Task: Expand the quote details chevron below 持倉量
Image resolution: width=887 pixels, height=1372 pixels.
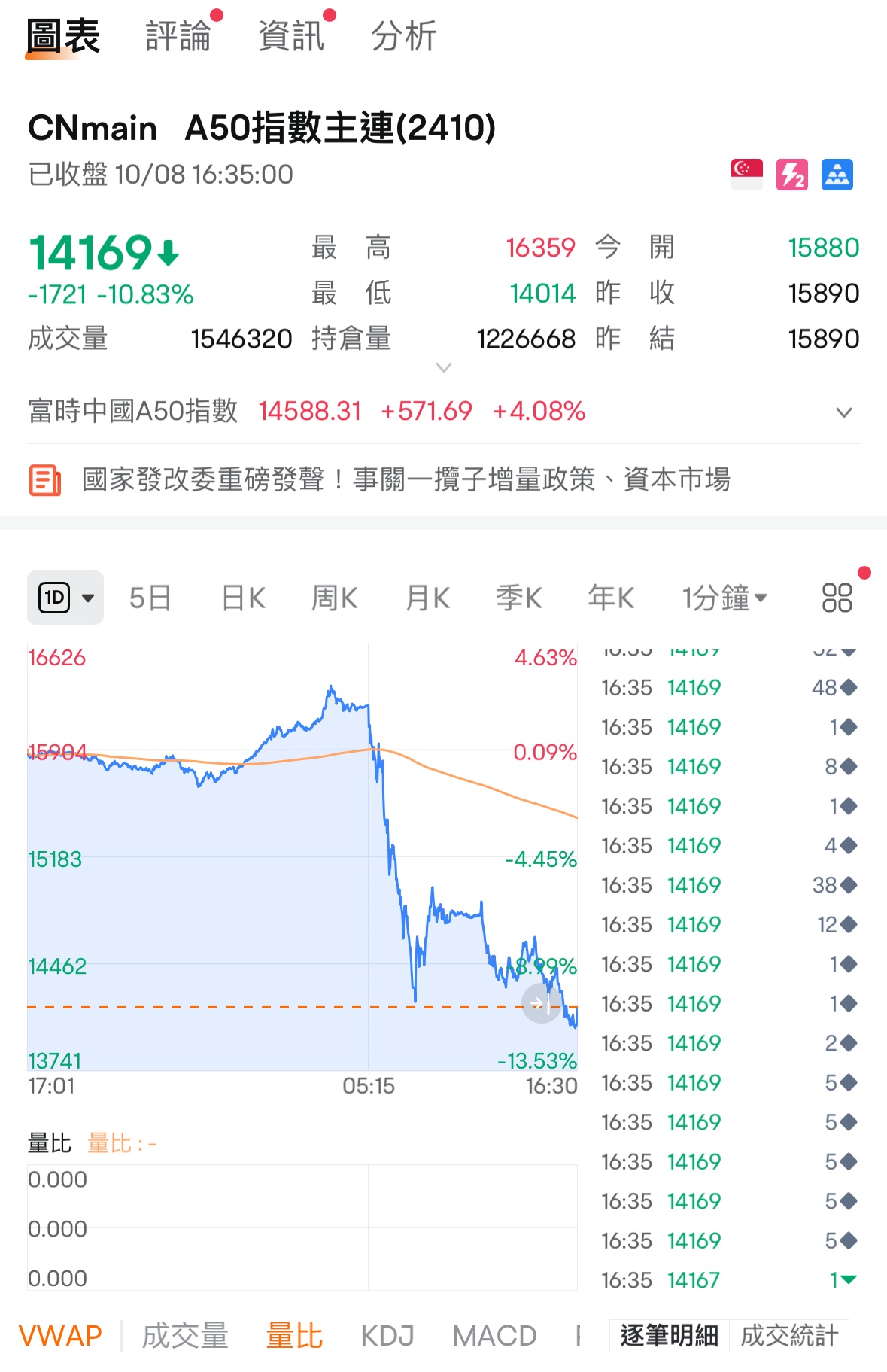Action: pos(443,367)
